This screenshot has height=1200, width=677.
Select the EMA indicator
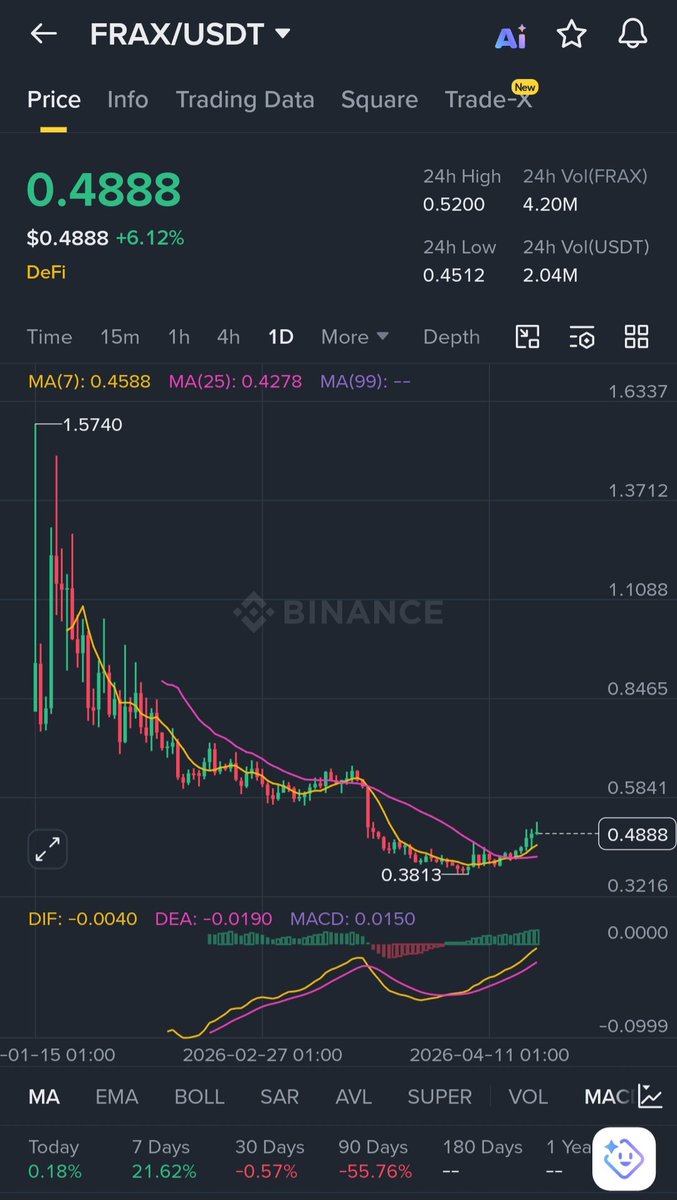point(116,1097)
